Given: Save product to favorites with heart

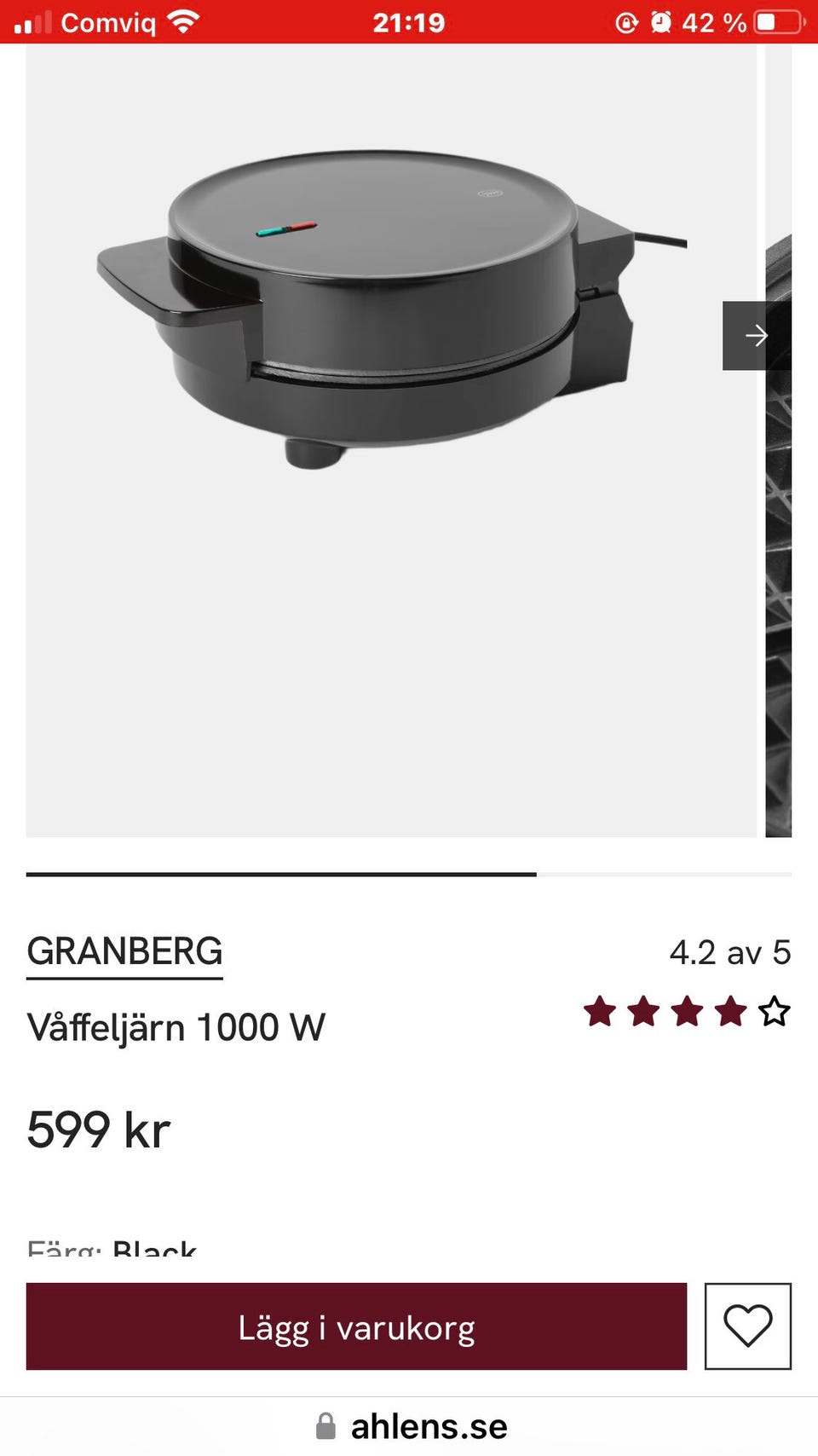Looking at the screenshot, I should click(x=747, y=1326).
